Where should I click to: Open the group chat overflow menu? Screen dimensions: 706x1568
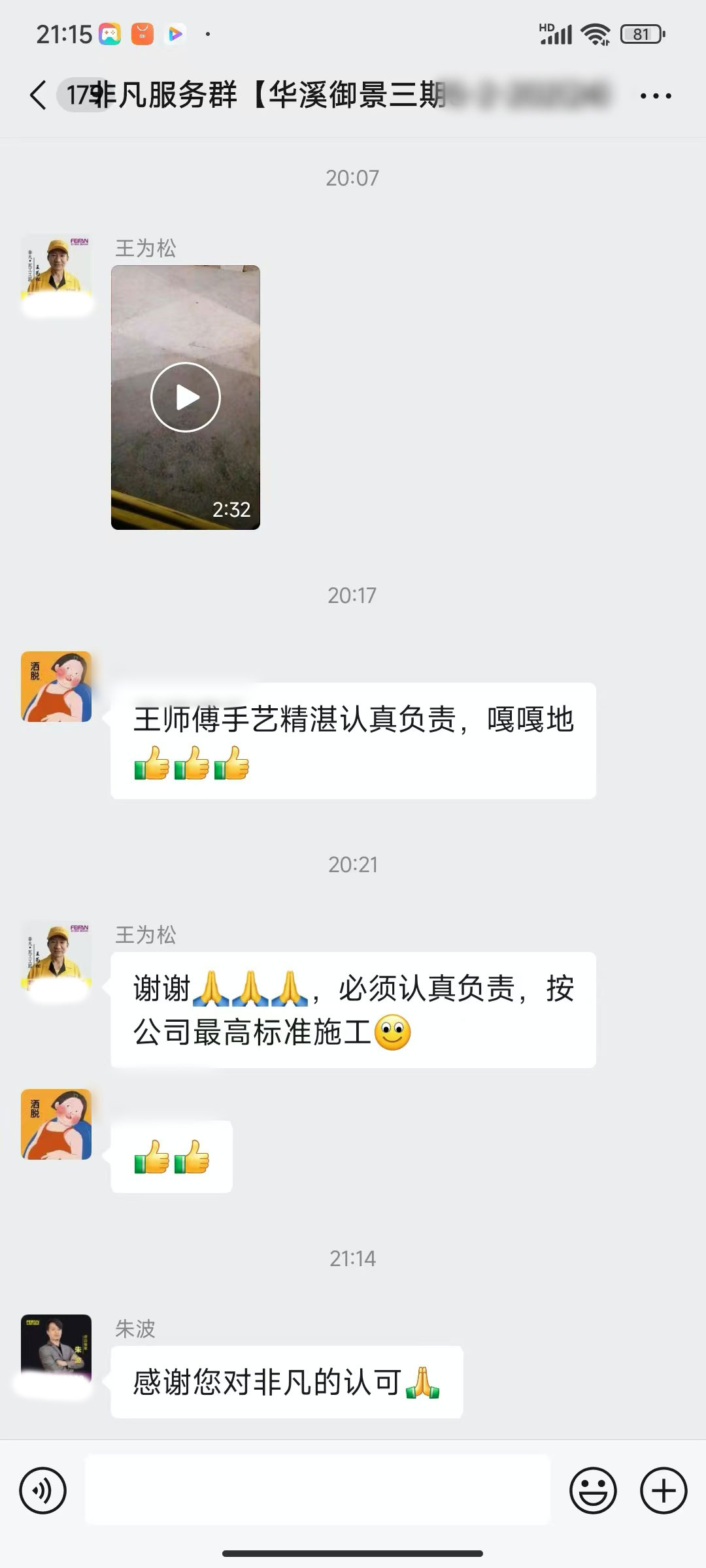click(x=655, y=96)
